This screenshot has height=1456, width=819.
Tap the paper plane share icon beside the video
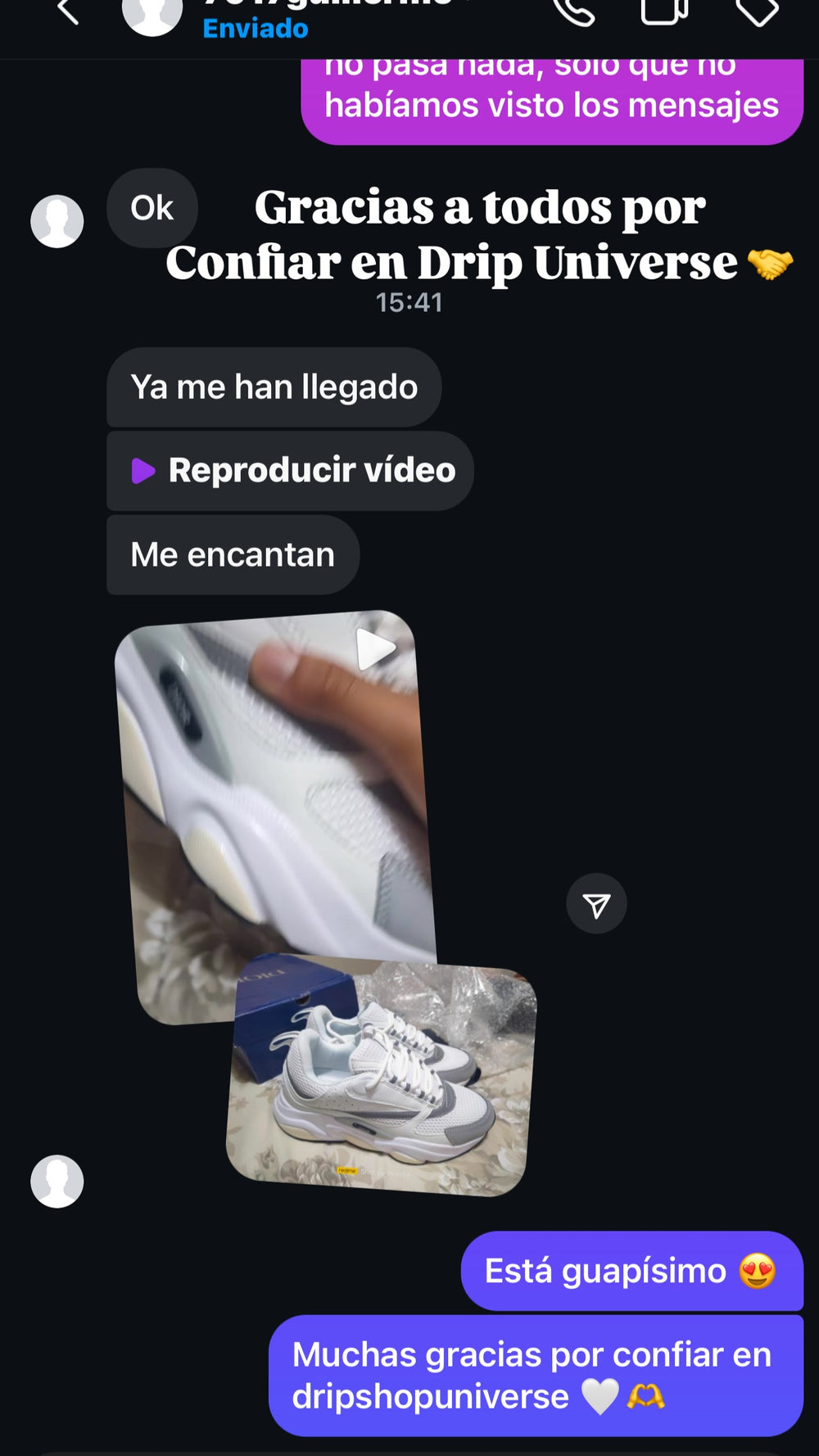click(x=596, y=903)
